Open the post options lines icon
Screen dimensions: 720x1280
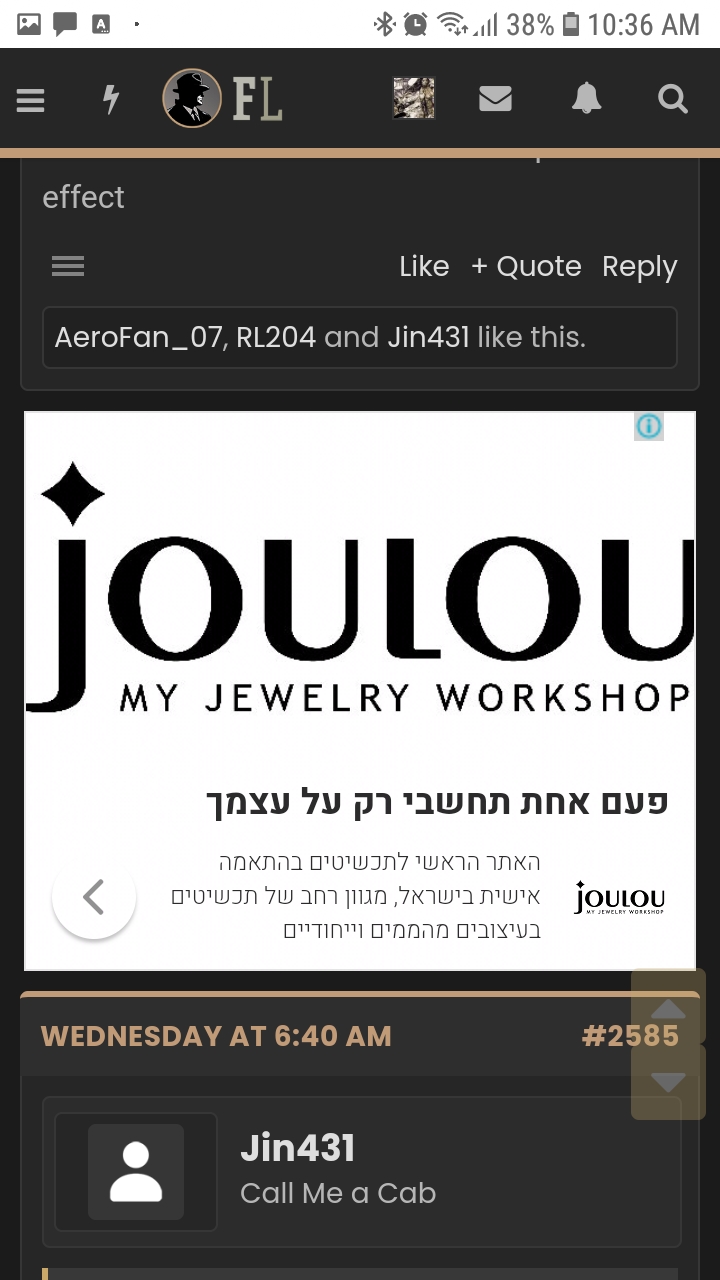68,266
